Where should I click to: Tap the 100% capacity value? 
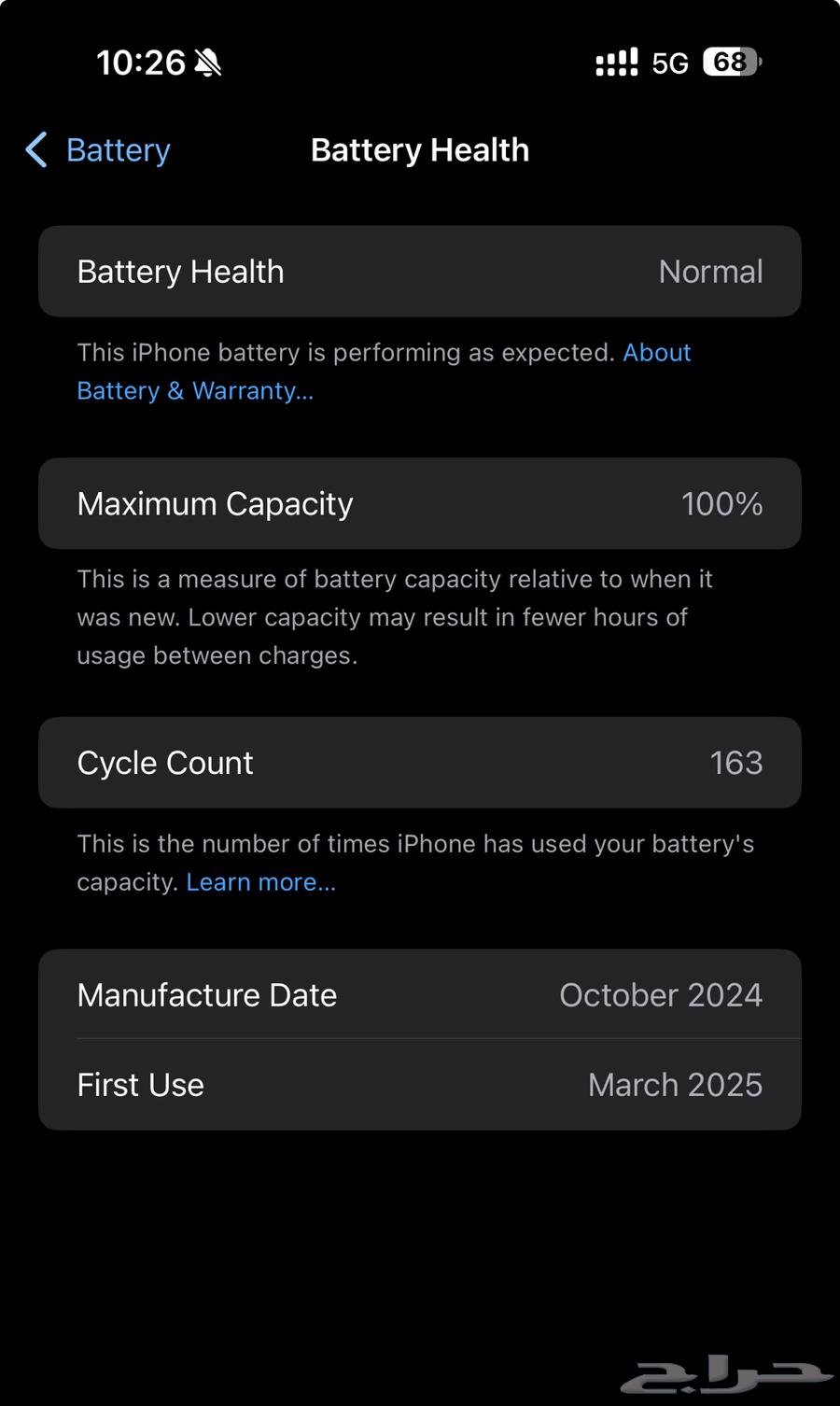721,504
